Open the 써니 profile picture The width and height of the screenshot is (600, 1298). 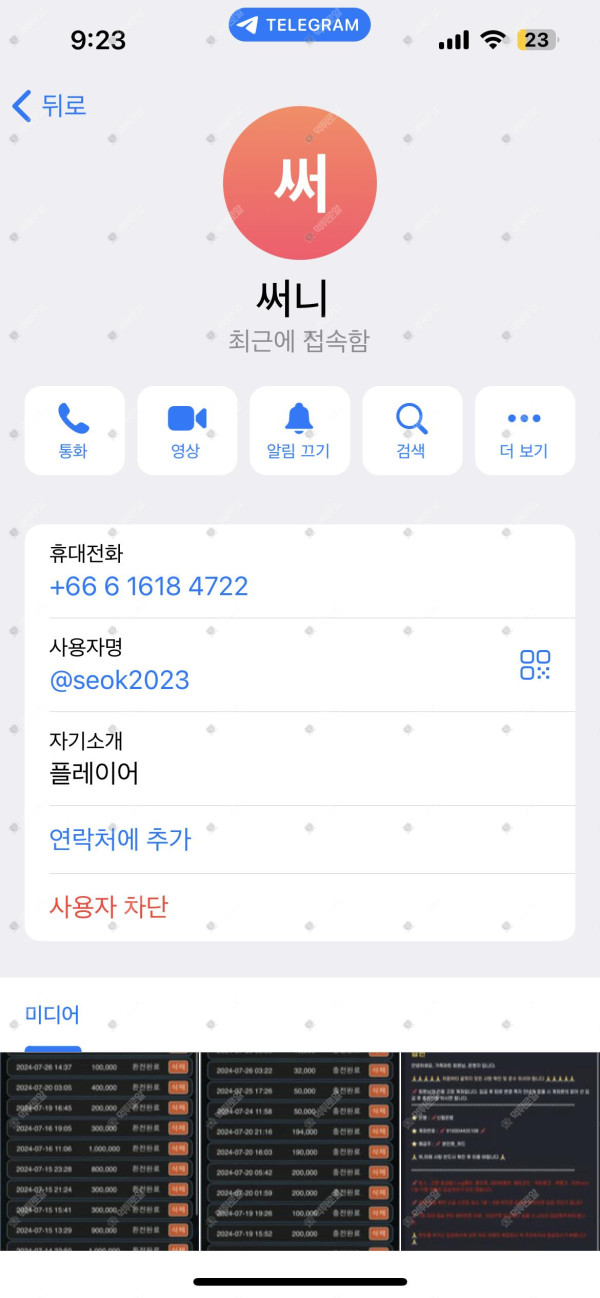tap(300, 182)
